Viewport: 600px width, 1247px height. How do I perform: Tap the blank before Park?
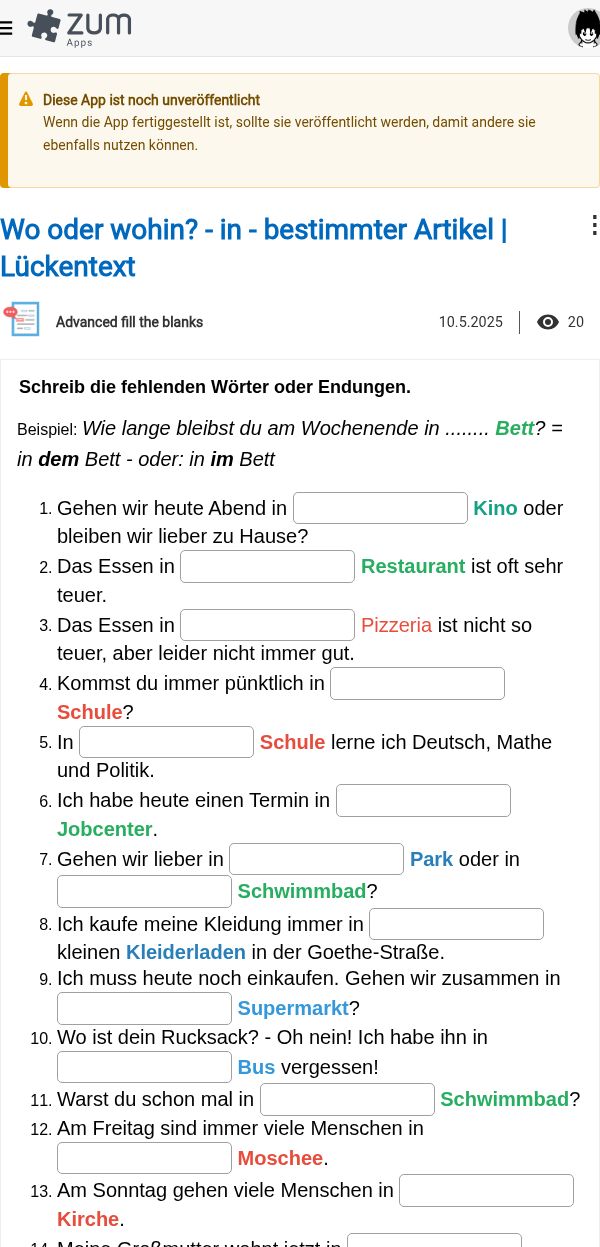point(316,859)
